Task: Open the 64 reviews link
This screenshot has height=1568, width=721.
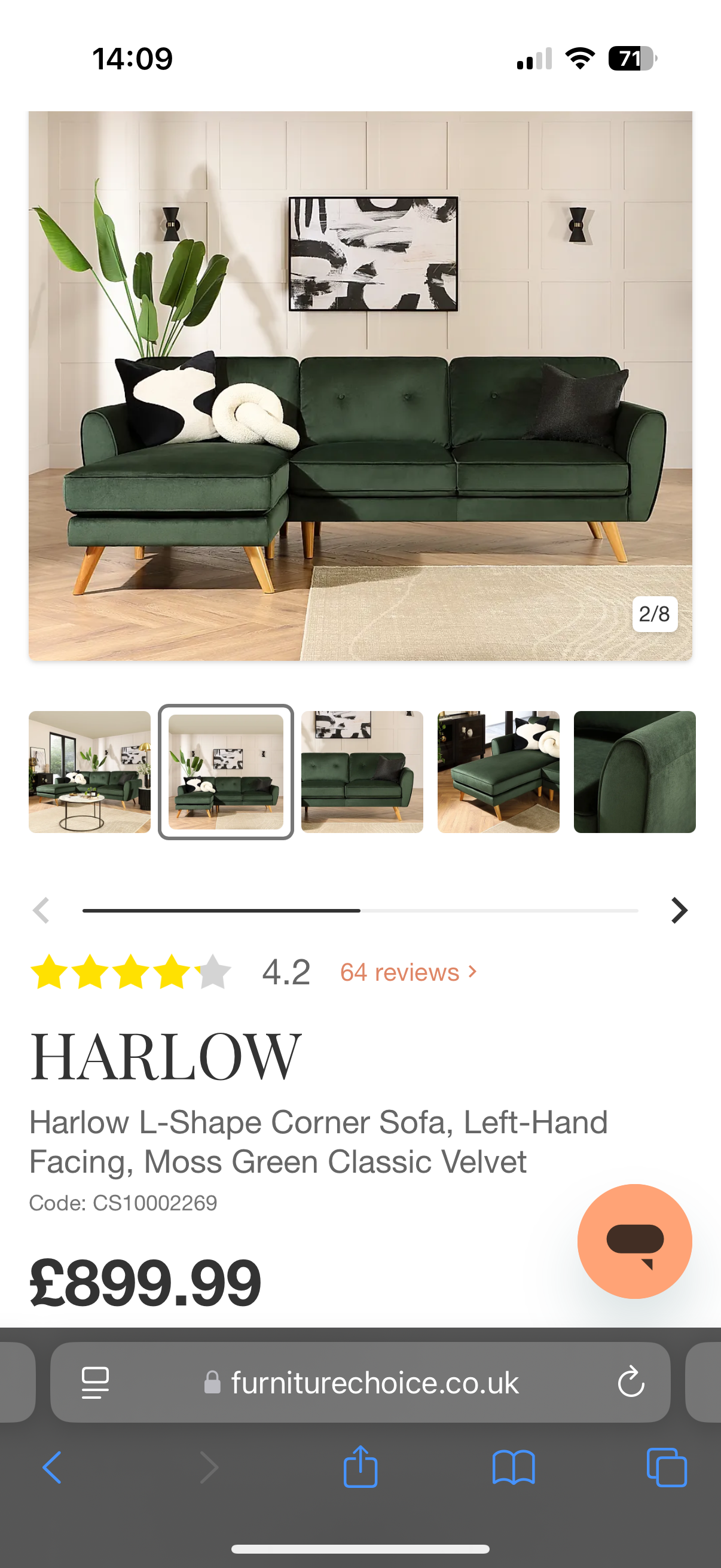Action: pos(409,972)
